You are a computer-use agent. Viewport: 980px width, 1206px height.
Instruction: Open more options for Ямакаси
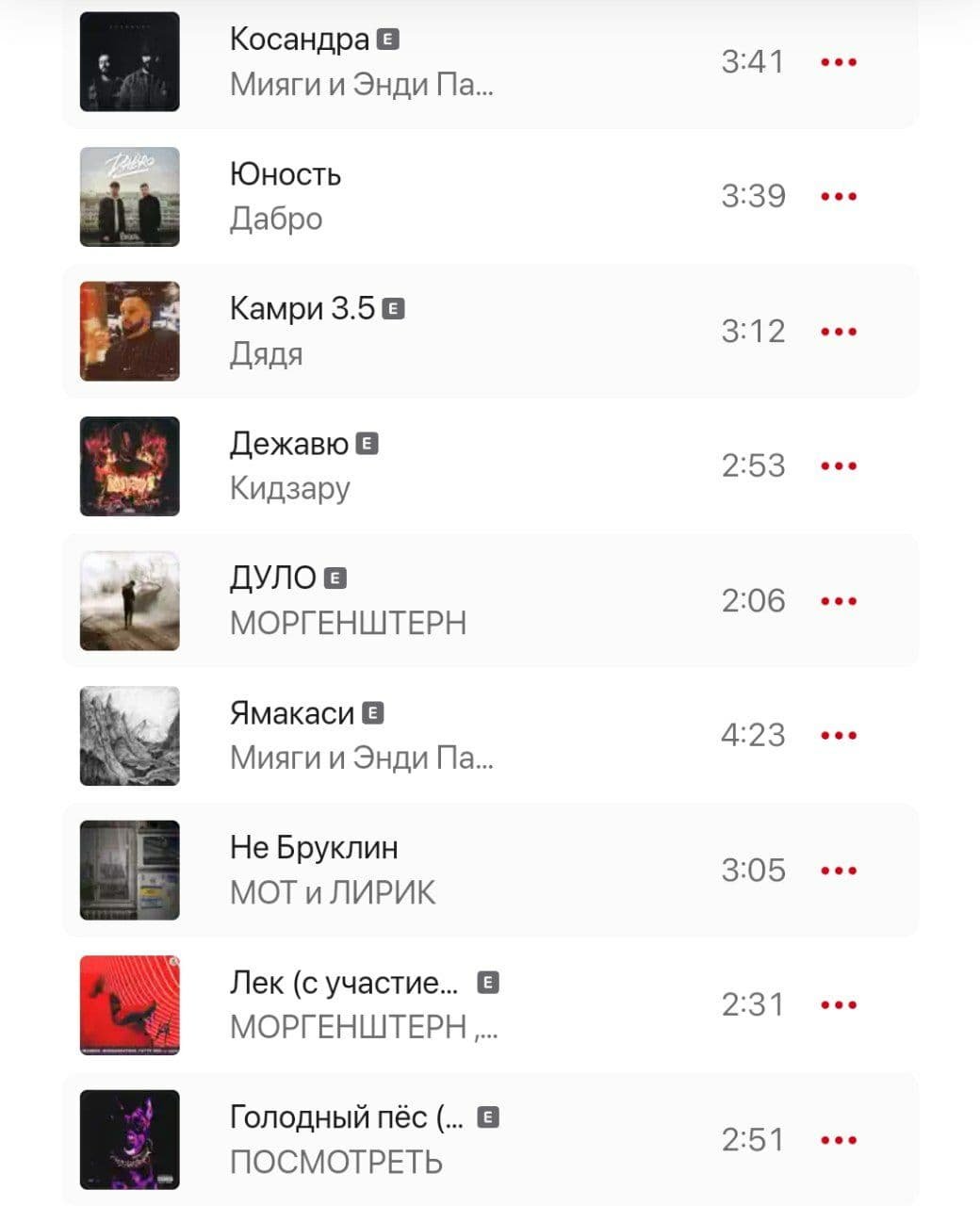click(838, 736)
